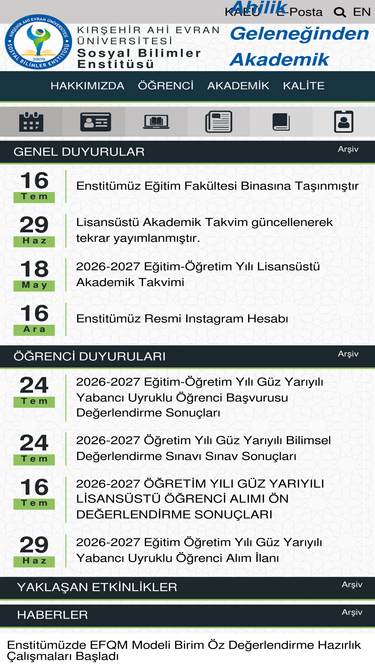Screen dimensions: 375x667
Task: Open Bilimsel Değerlendirme Sınavı Sınav Sonuçları announcement
Action: pos(203,448)
